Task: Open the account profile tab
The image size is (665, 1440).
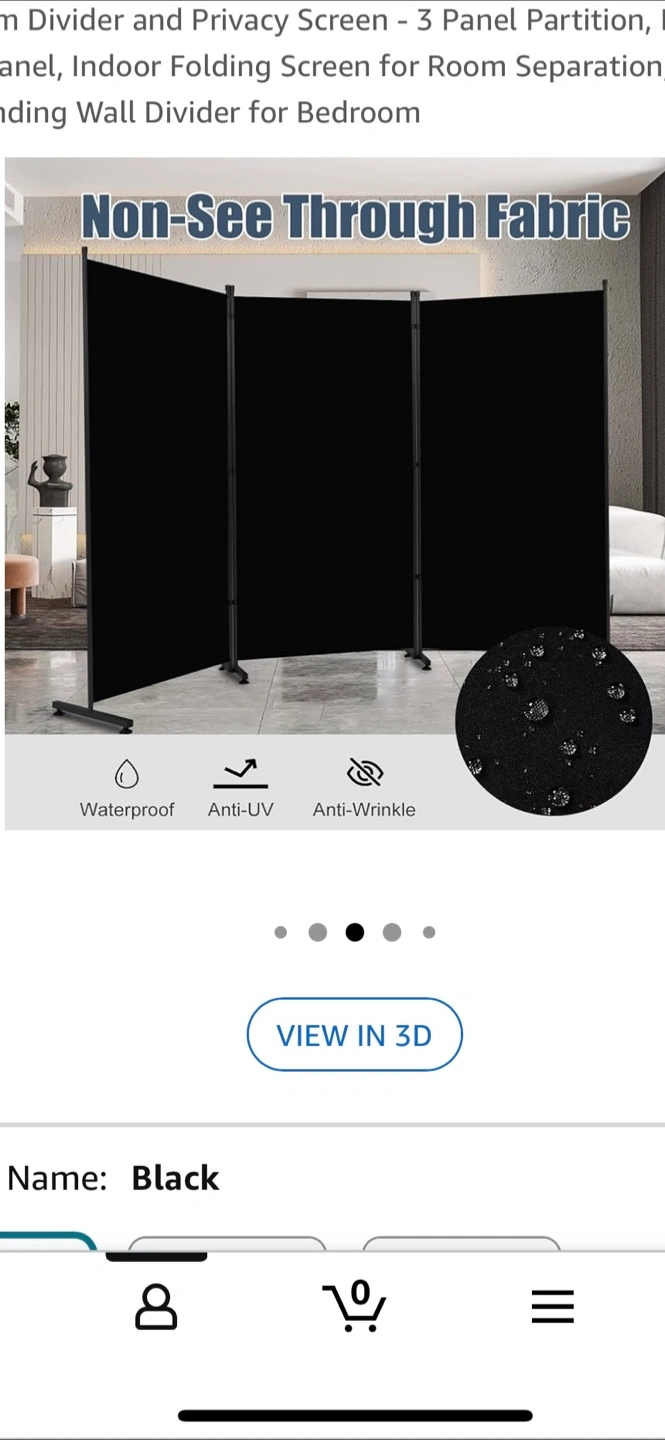Action: [x=156, y=1307]
